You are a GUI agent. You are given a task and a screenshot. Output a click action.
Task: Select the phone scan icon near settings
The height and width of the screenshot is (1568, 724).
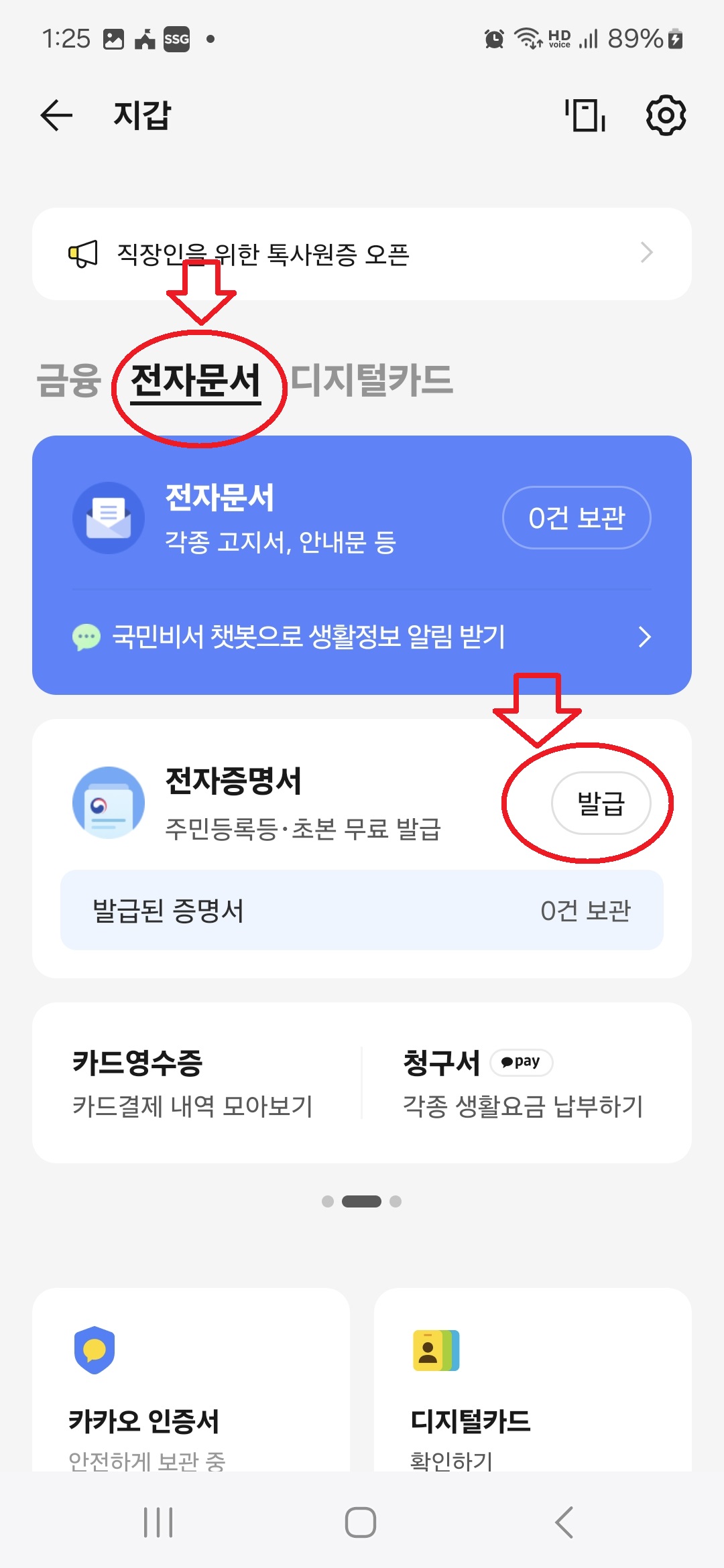coord(583,114)
